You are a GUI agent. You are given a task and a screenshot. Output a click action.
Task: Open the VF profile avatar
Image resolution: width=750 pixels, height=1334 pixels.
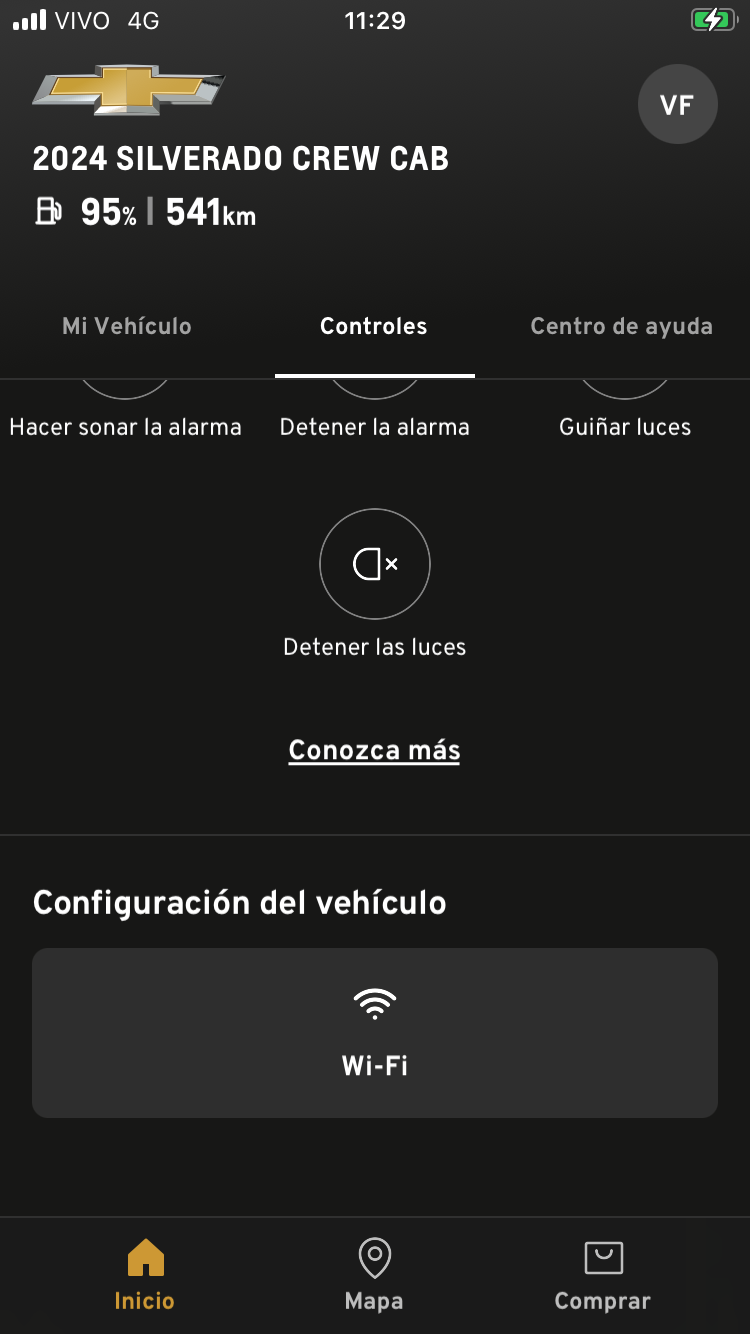pyautogui.click(x=677, y=105)
